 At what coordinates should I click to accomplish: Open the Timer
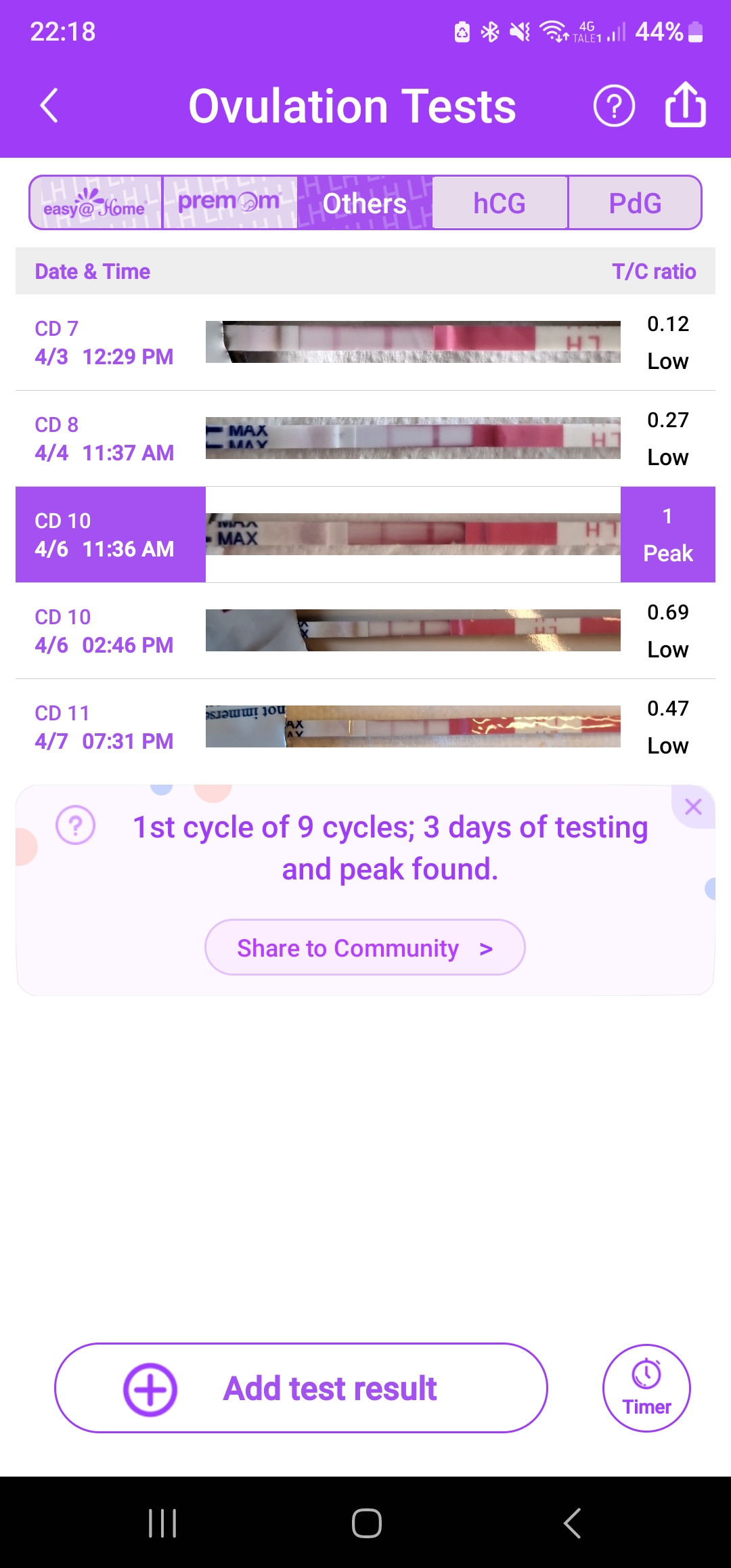[646, 1389]
